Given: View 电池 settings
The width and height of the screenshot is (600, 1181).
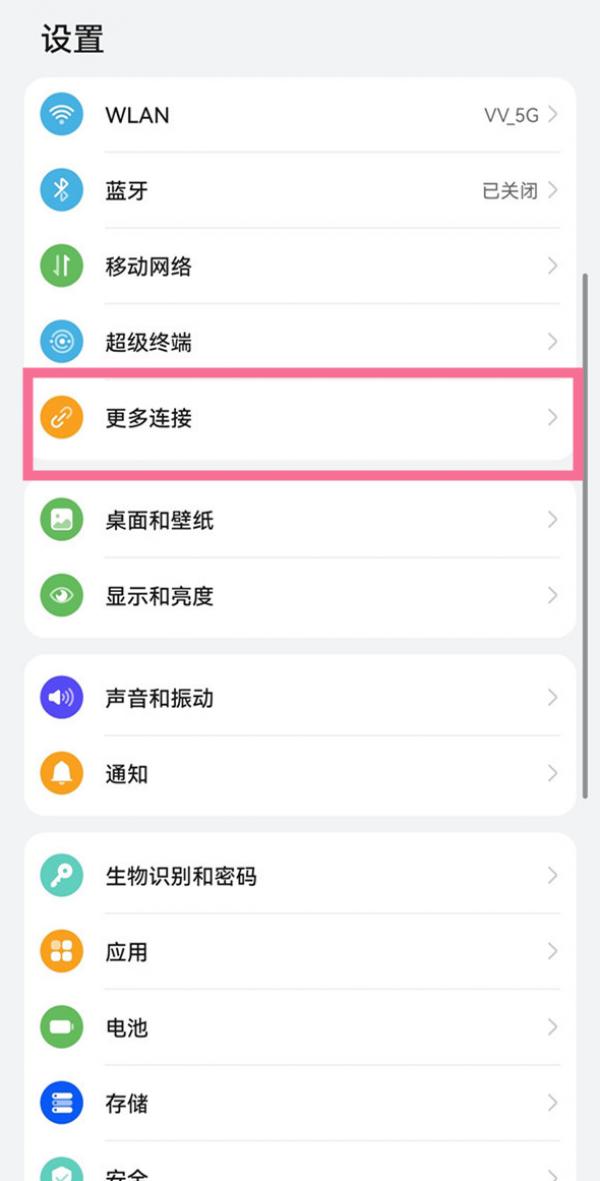Looking at the screenshot, I should click(x=300, y=1027).
